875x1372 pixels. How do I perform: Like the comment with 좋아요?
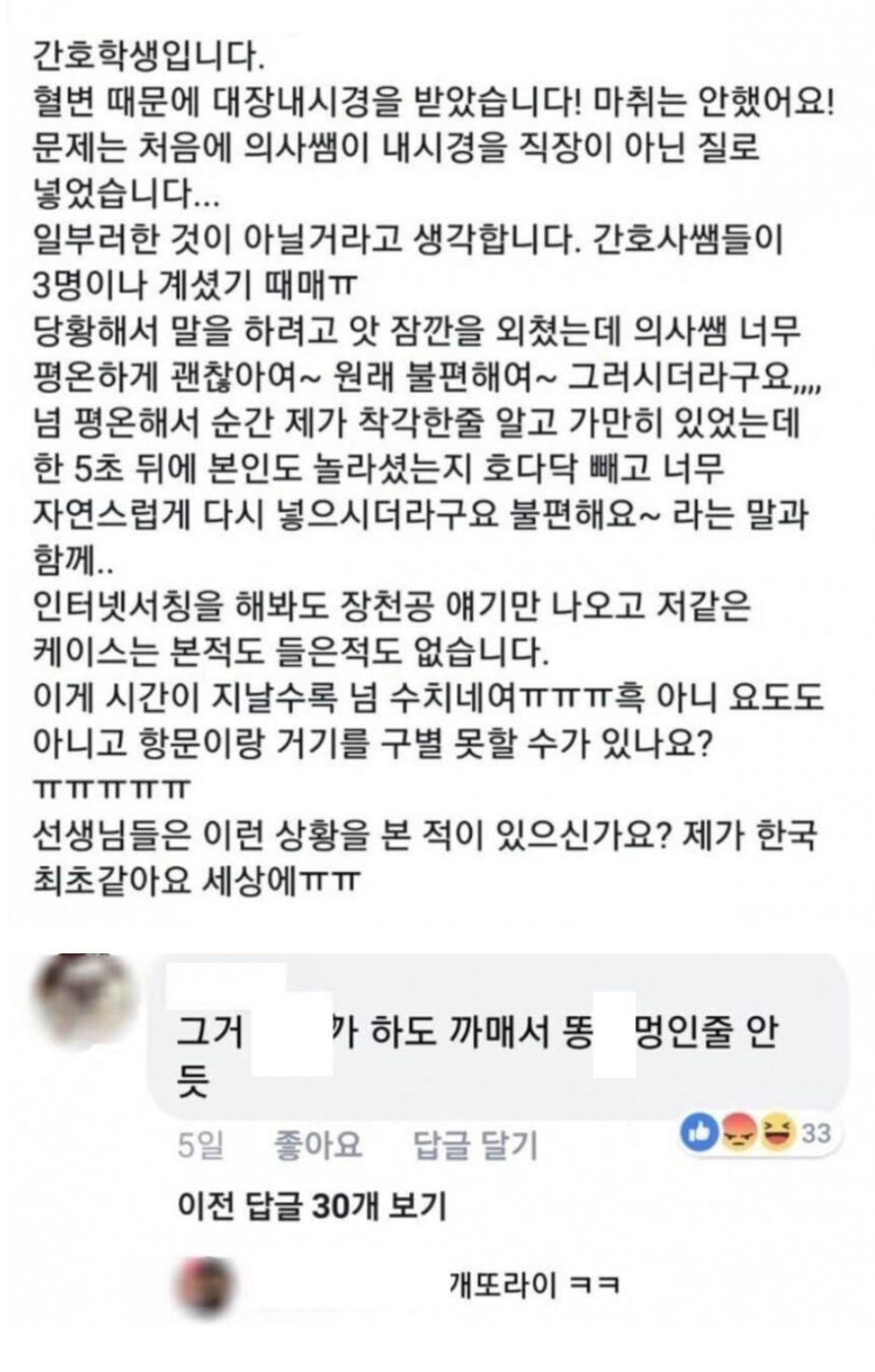pos(318,1144)
